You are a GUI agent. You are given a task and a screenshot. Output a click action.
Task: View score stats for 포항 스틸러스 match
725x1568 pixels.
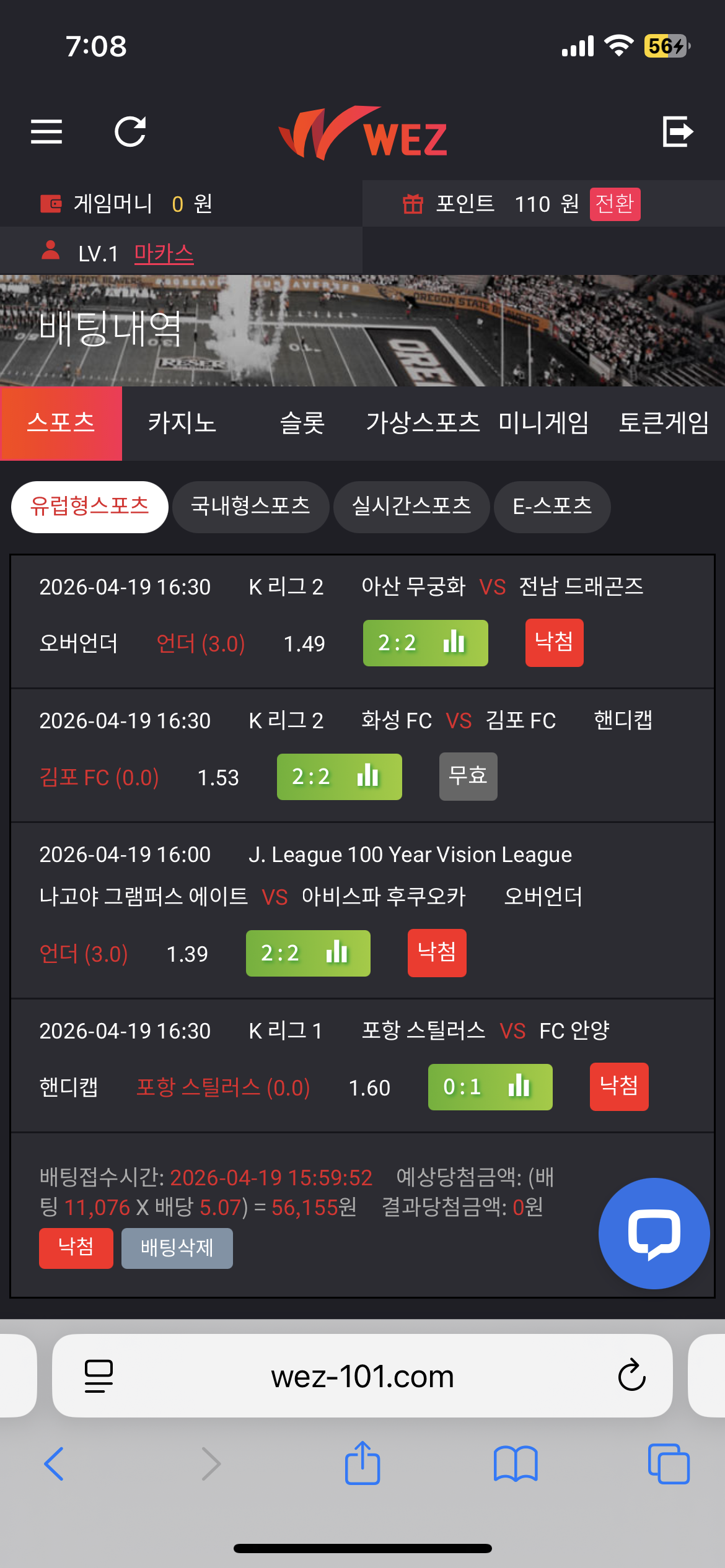coord(490,1087)
